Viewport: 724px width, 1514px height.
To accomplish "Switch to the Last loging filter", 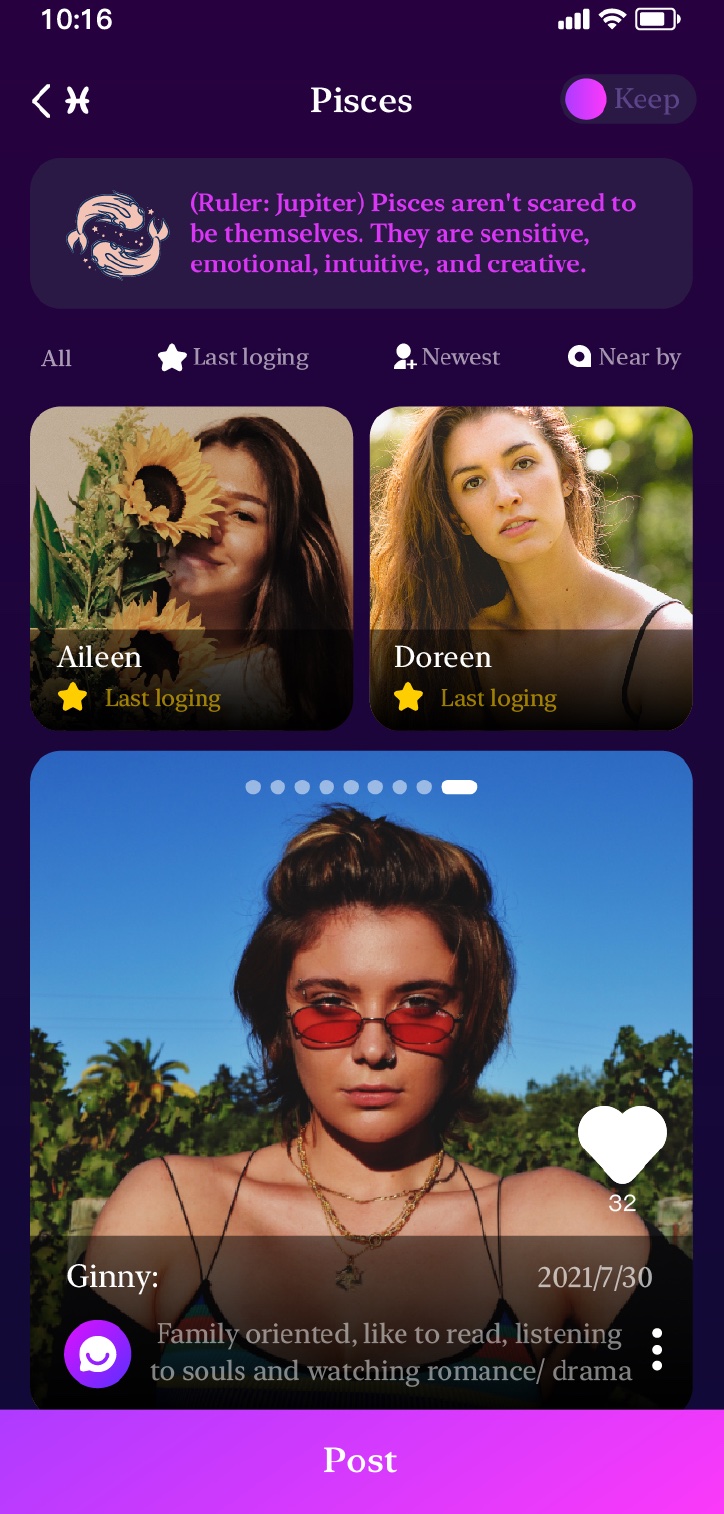I will [x=233, y=357].
